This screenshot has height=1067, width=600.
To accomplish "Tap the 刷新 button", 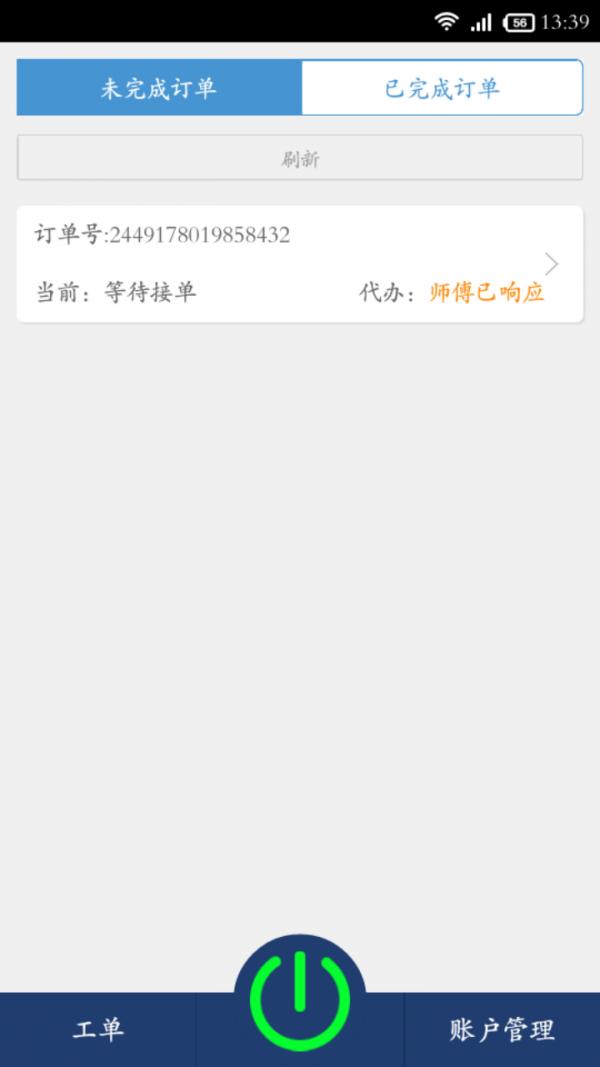I will pos(300,159).
